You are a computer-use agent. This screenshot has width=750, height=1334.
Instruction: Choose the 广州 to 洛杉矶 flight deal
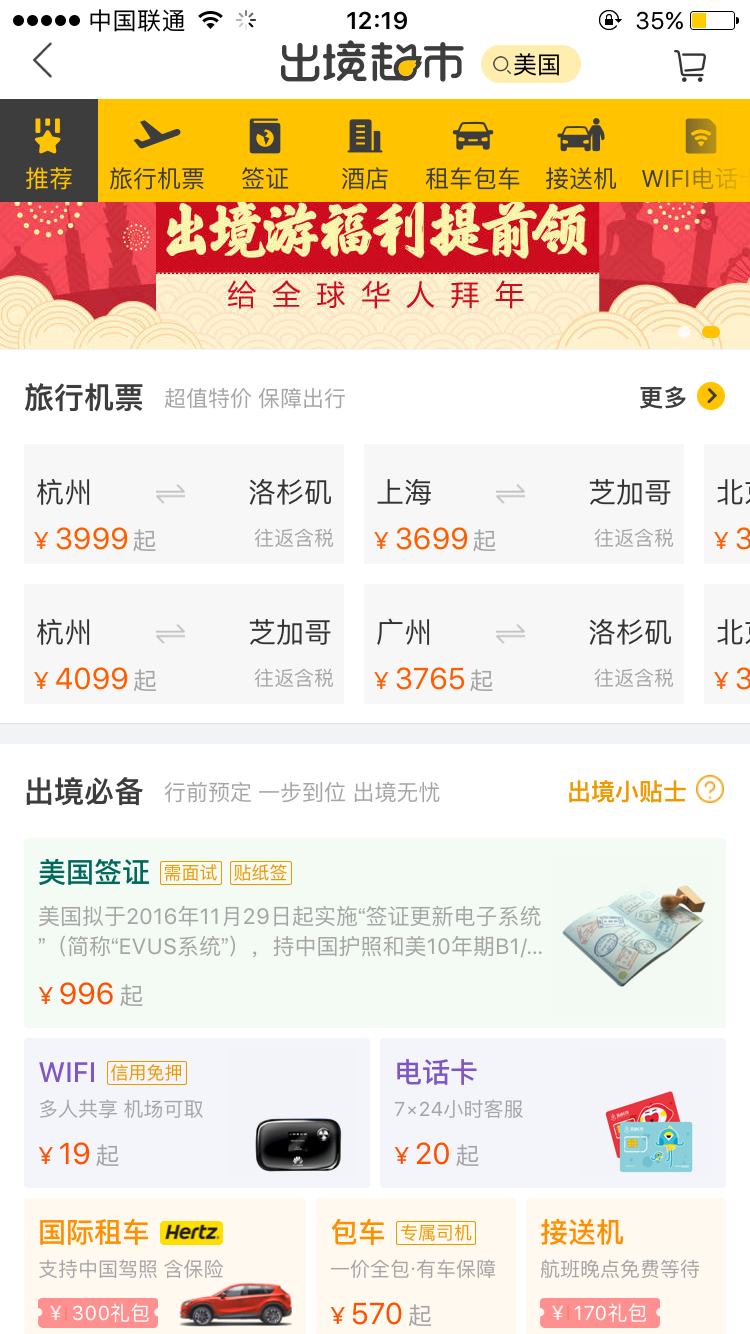524,644
